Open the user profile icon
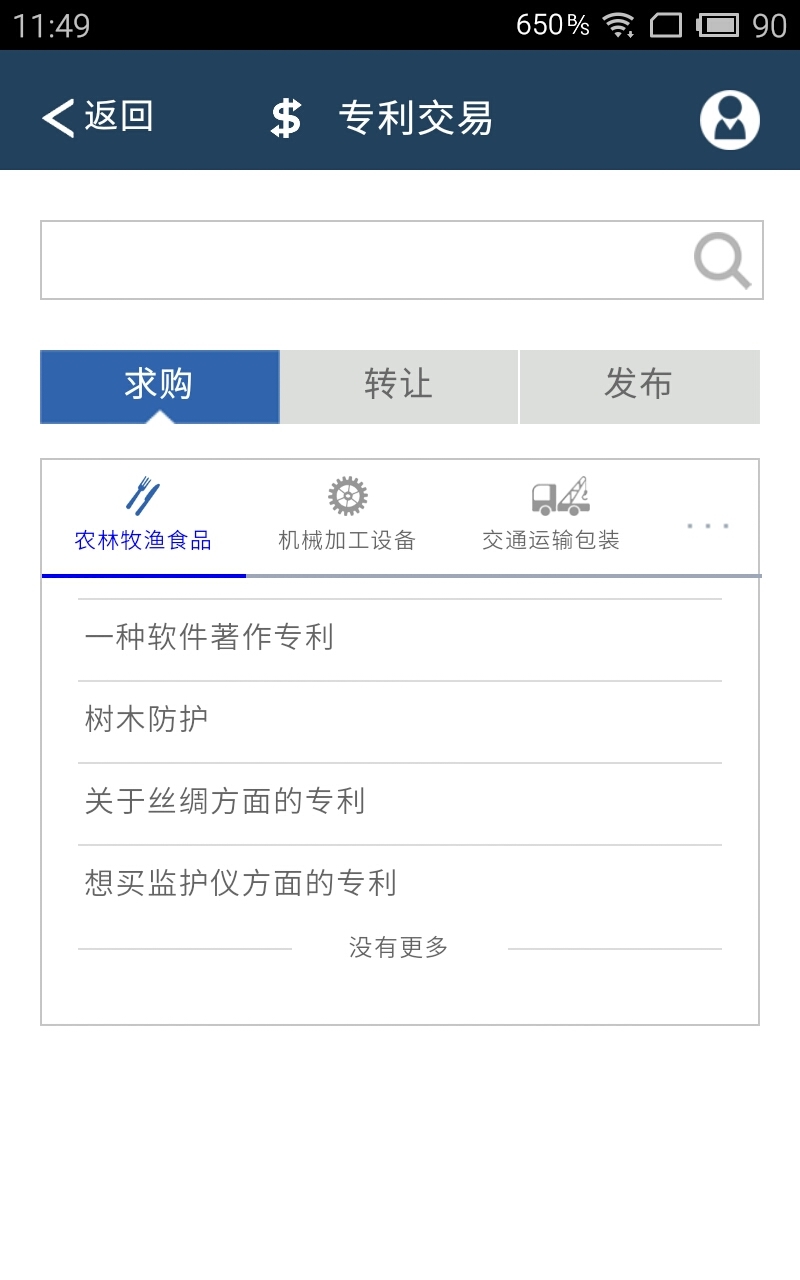Screen dimensions: 800x1280 [729, 120]
